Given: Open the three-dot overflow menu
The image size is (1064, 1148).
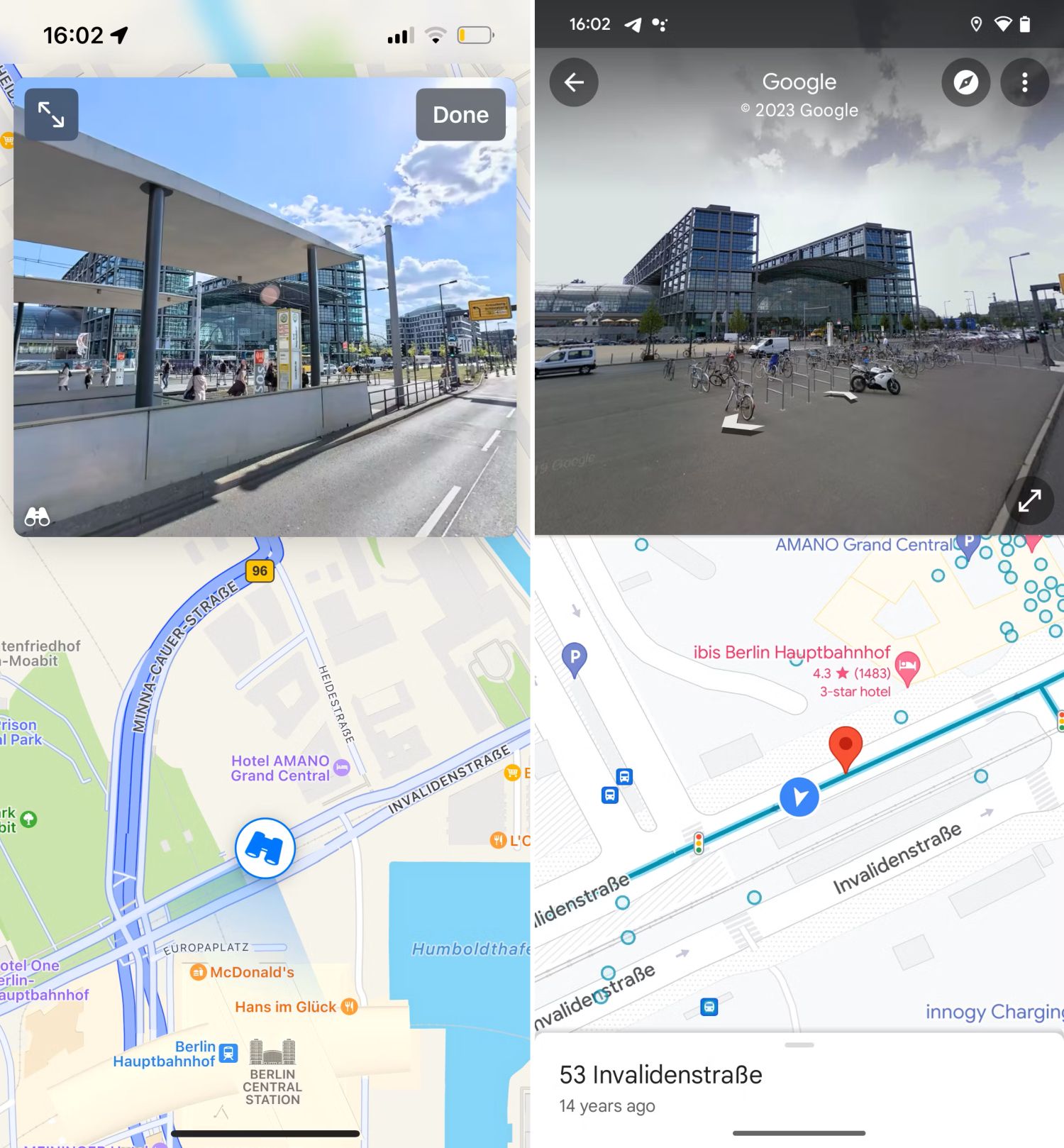Looking at the screenshot, I should click(x=1024, y=82).
